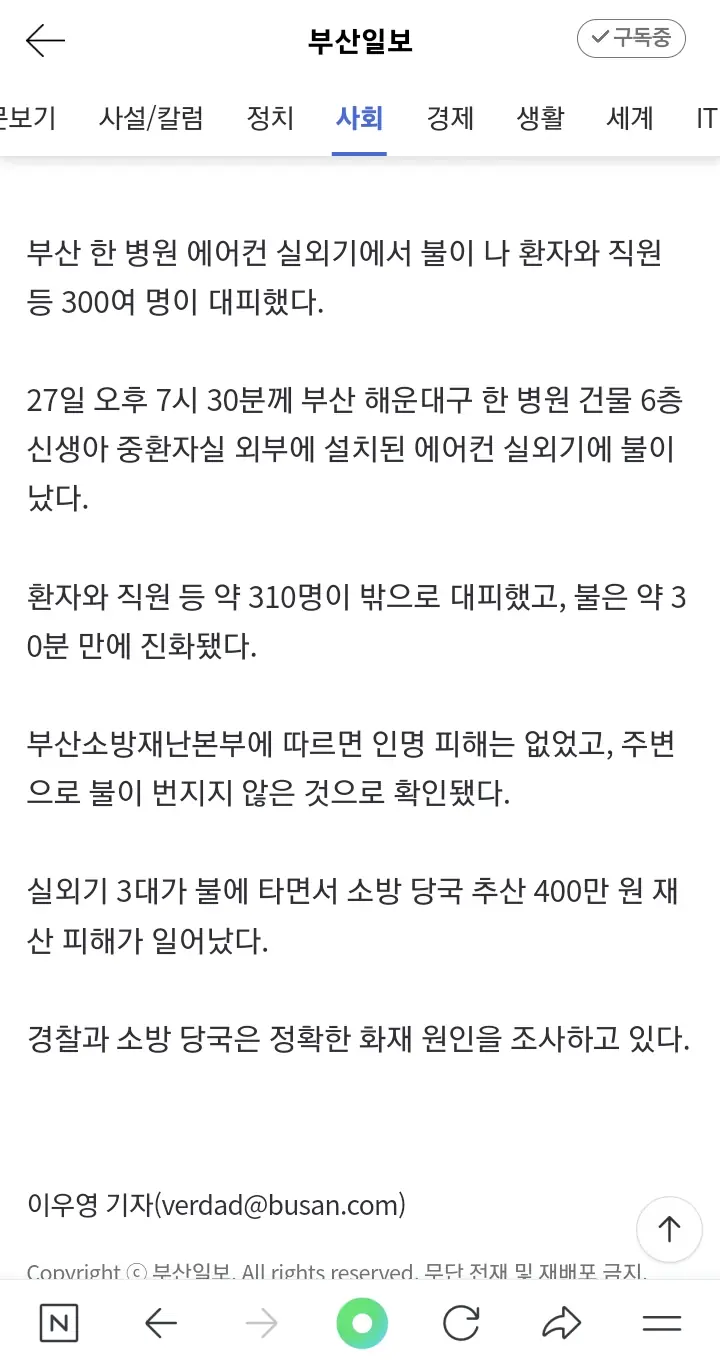Switch to the 정치 tab

(270, 118)
